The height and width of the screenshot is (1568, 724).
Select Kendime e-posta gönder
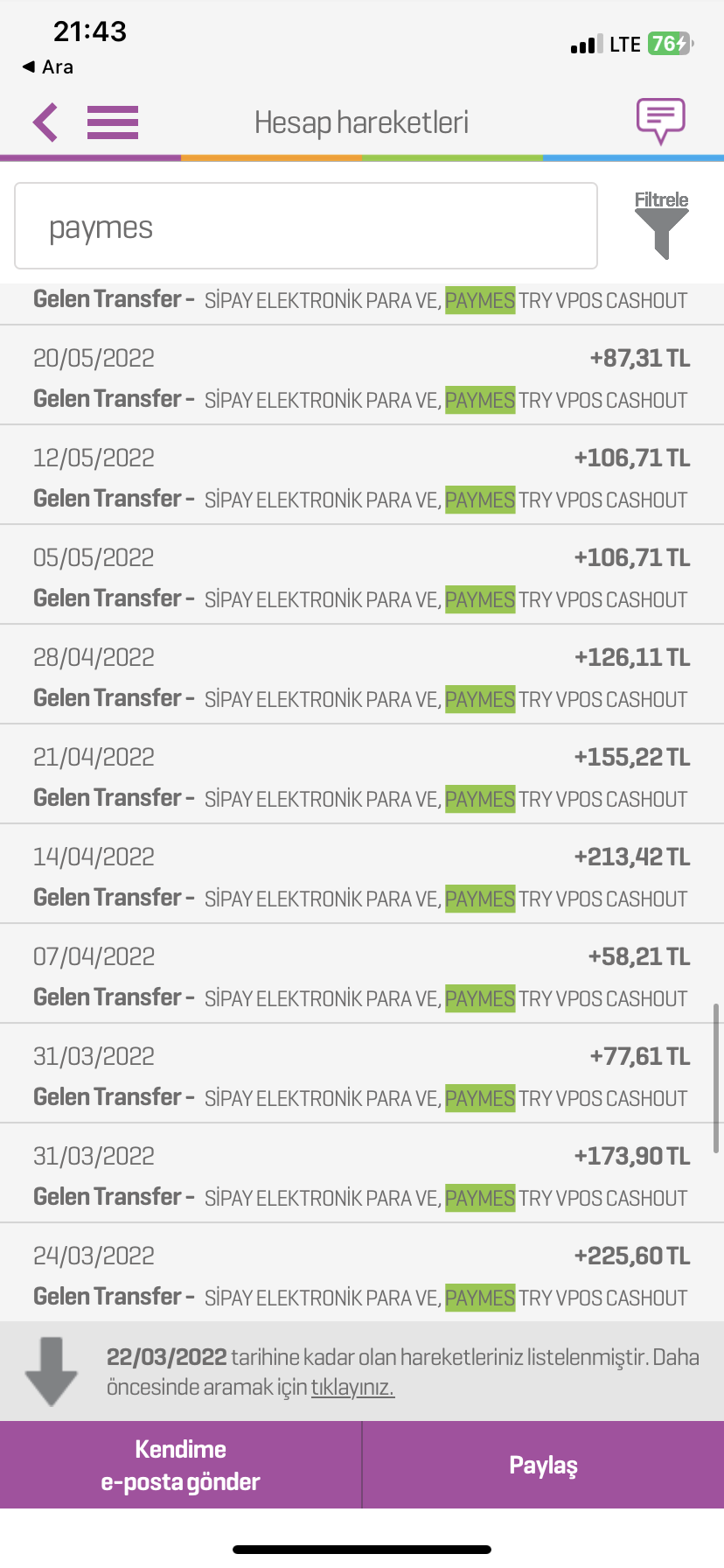click(180, 1465)
